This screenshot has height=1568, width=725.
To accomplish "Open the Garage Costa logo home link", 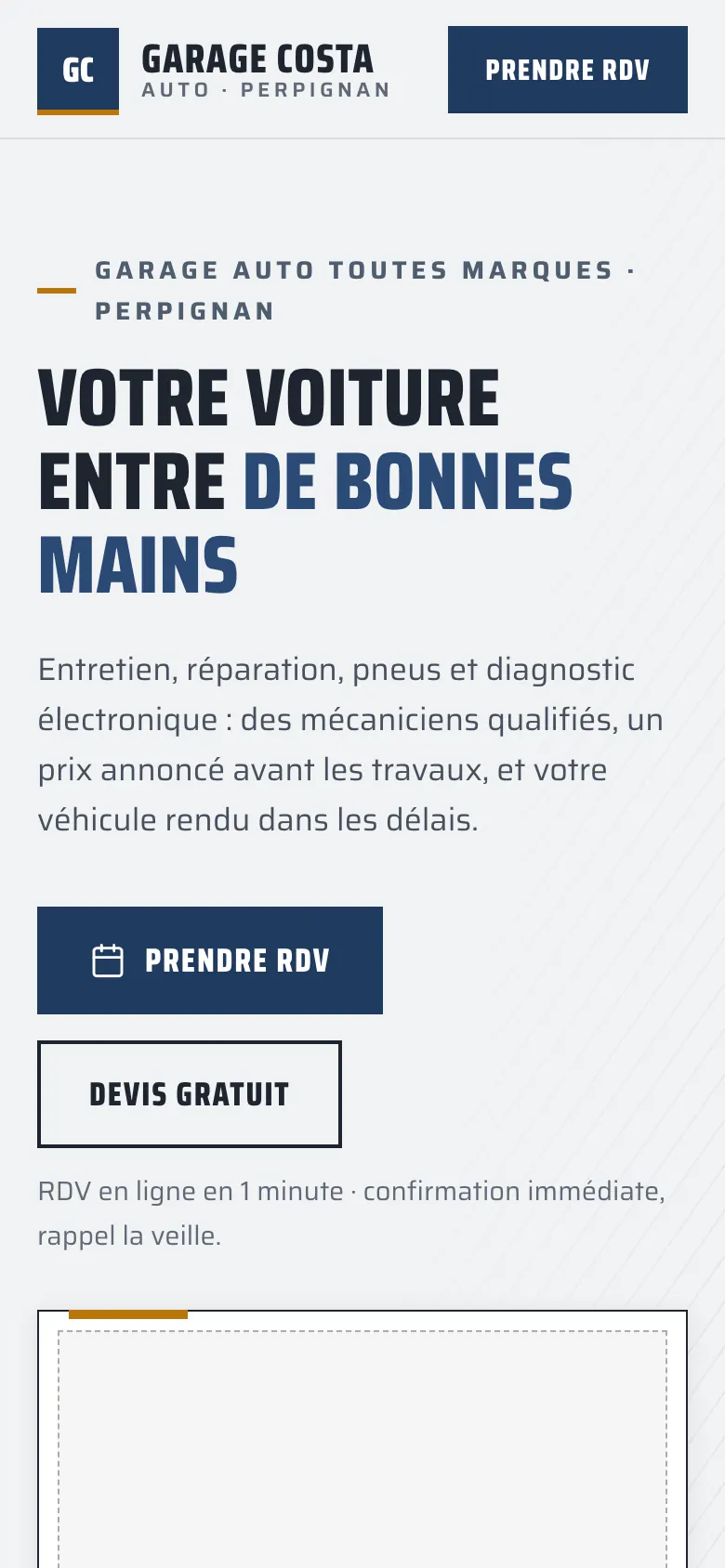I will 214,71.
